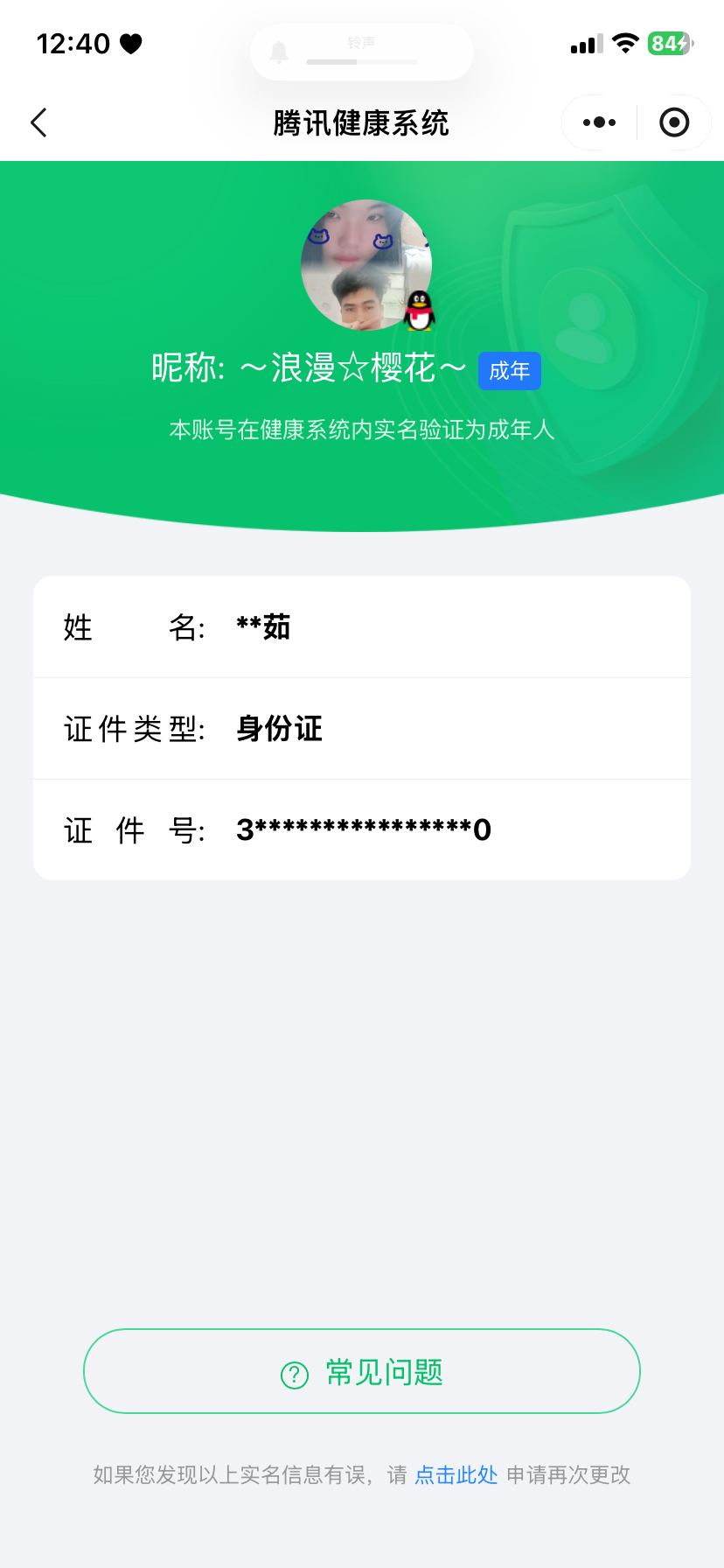Tap the question mark icon in 常见问题
724x1568 pixels.
click(x=293, y=1371)
